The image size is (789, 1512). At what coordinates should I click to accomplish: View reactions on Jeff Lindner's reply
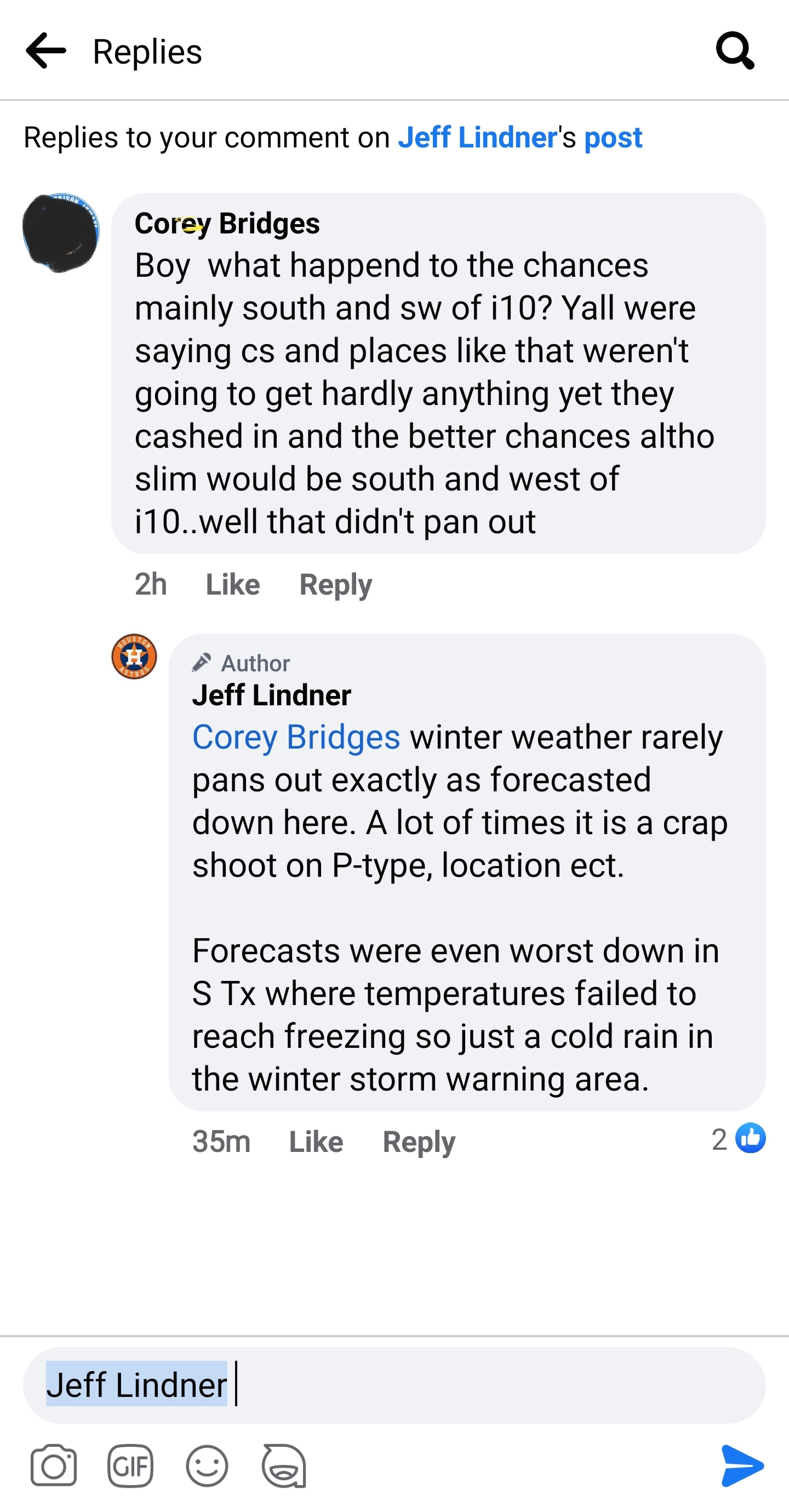(739, 1139)
